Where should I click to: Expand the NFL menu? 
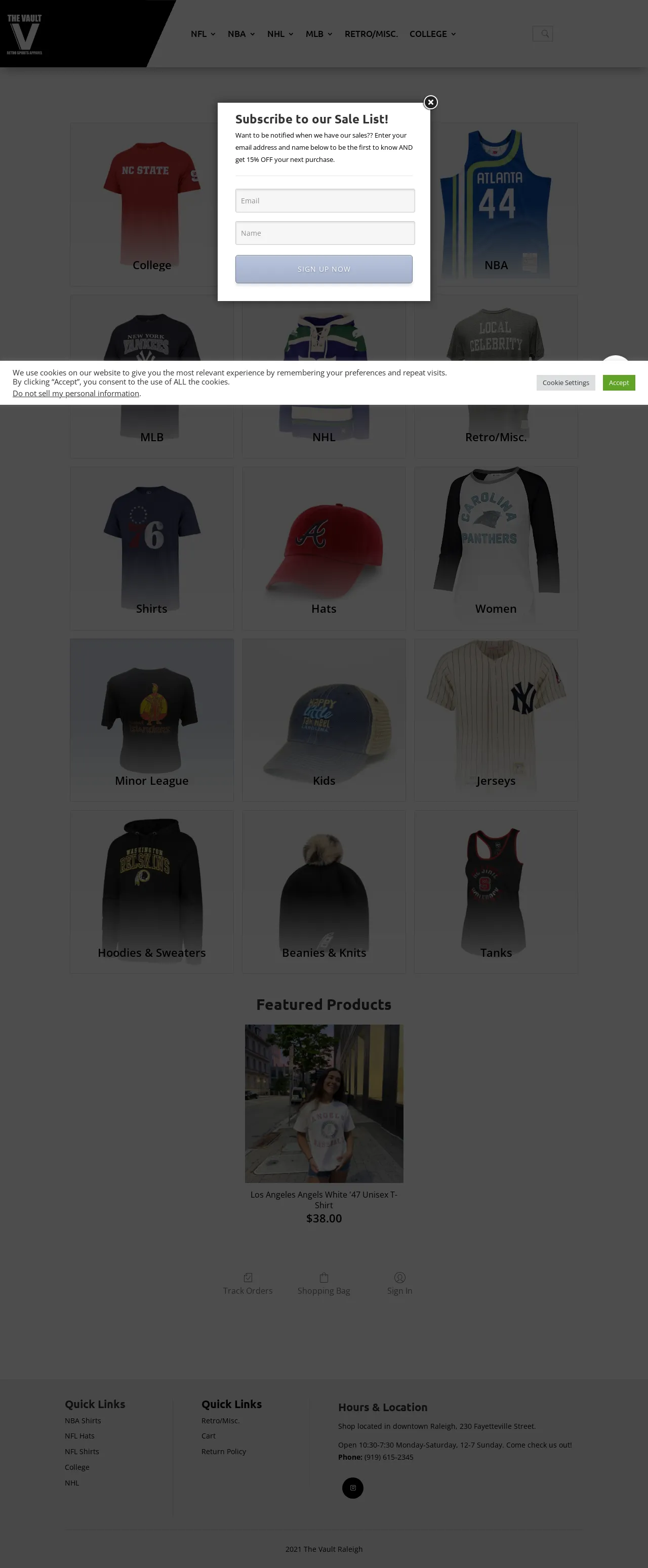point(203,34)
